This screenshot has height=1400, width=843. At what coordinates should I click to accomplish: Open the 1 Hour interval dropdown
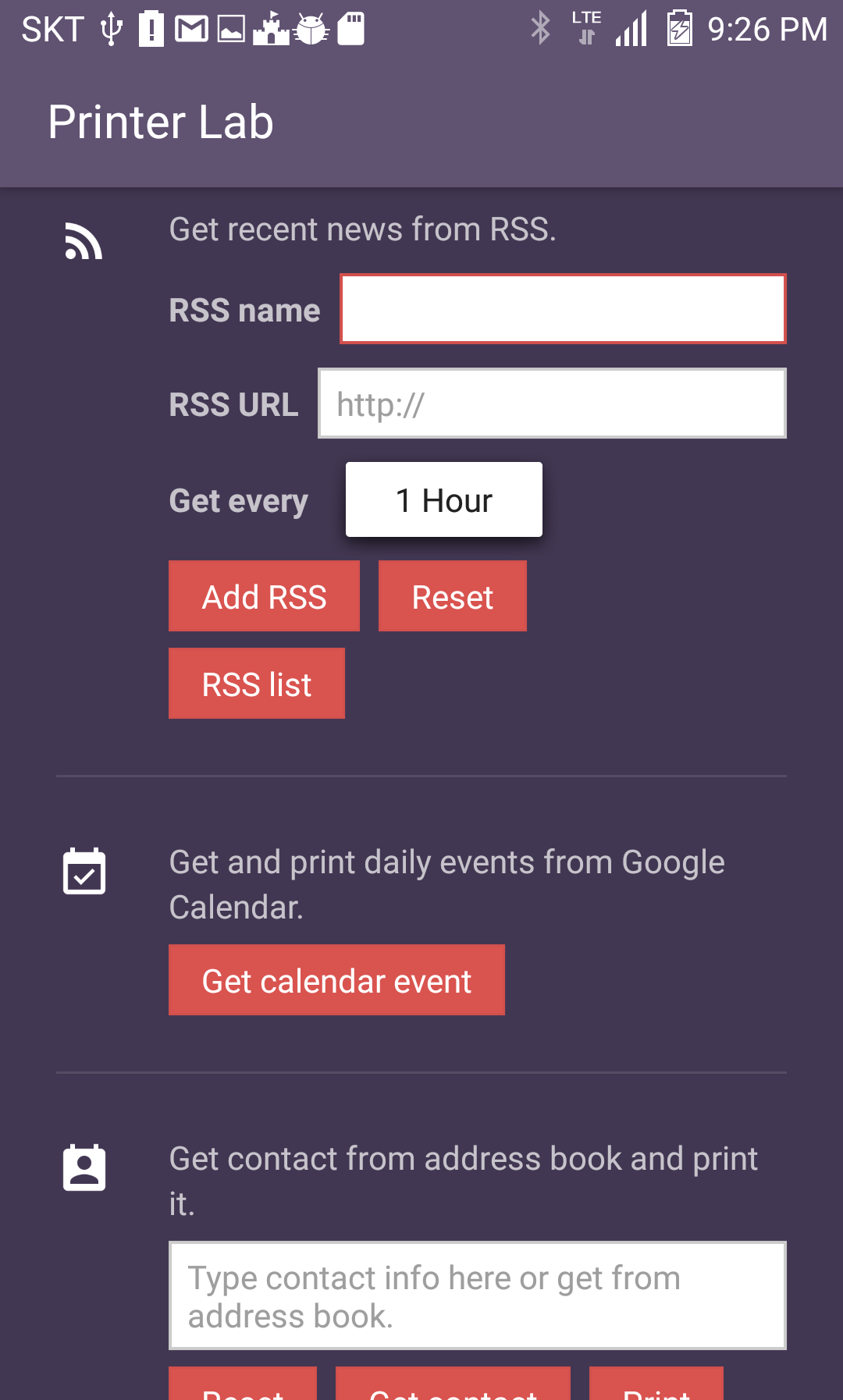pyautogui.click(x=443, y=499)
